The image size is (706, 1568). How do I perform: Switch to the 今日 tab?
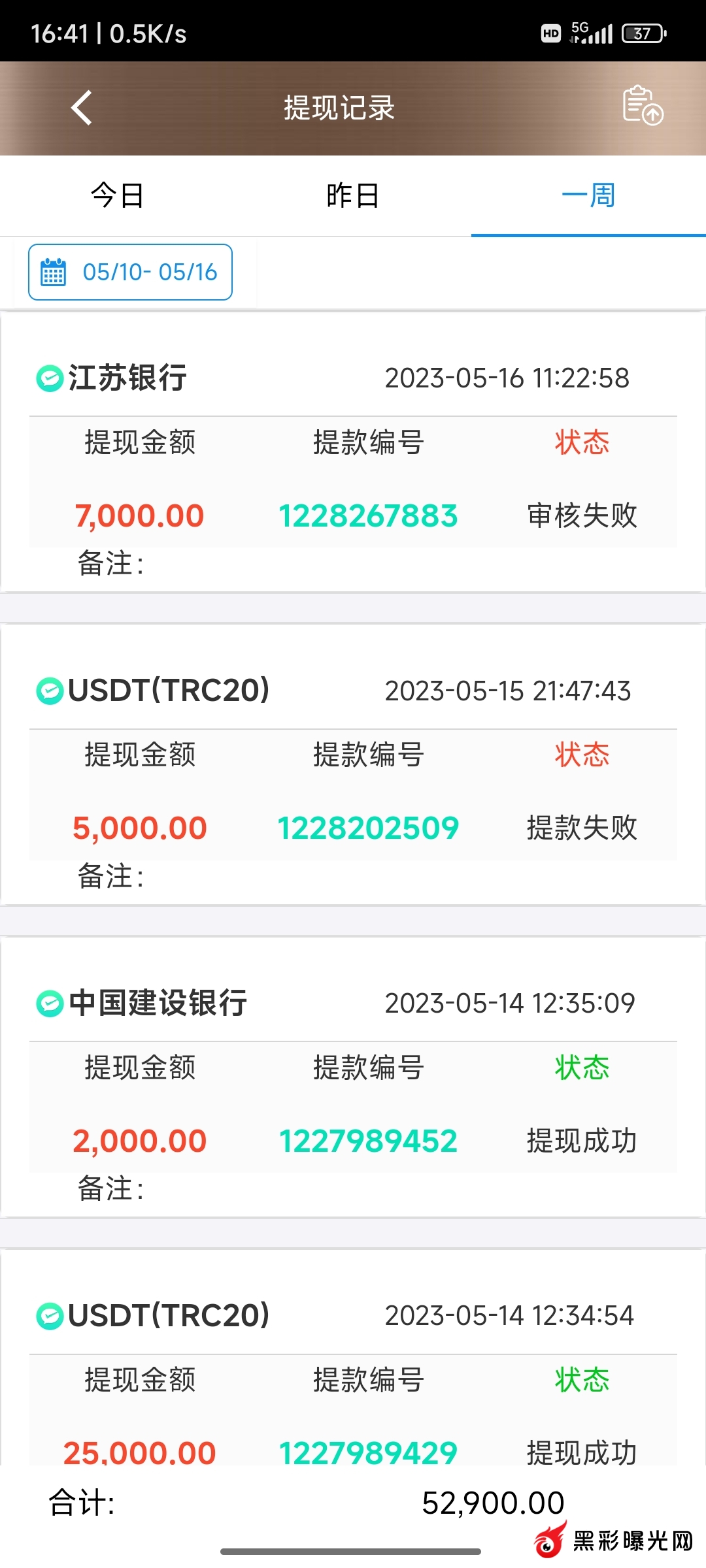click(118, 195)
